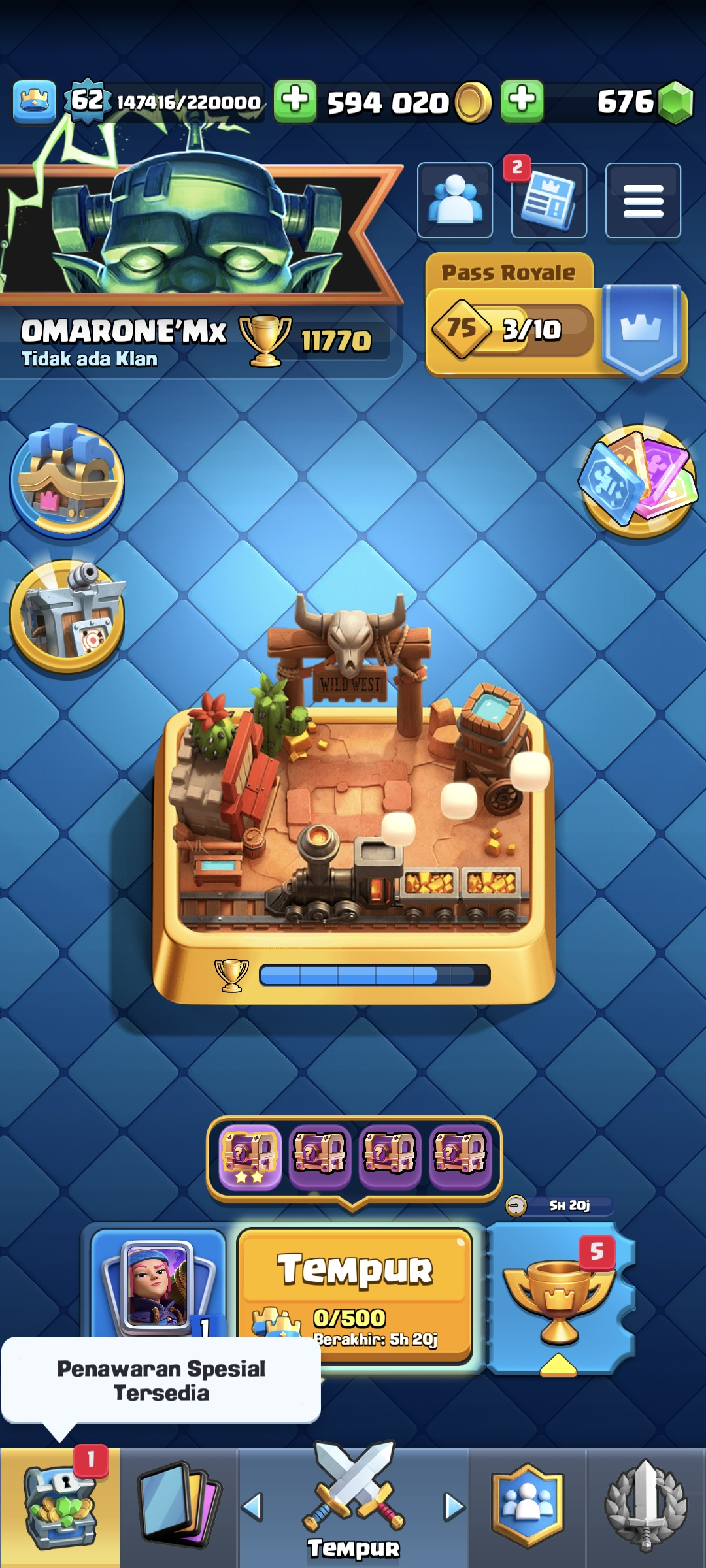Viewport: 706px width, 1568px height.
Task: Open the crown chest round button
Action: pyautogui.click(x=67, y=480)
